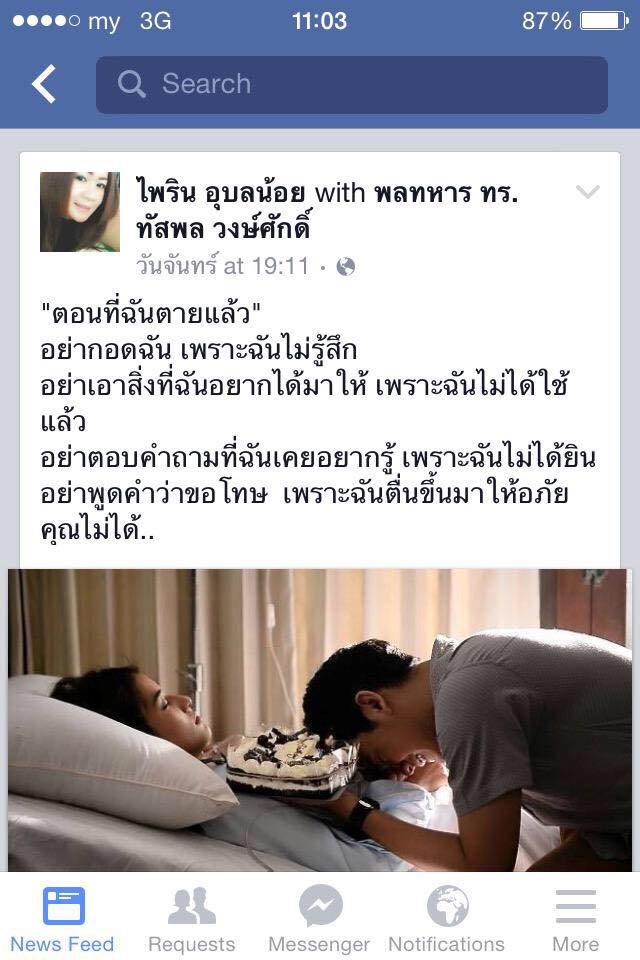Go to the Messenger tab
This screenshot has height=960, width=640.
pos(319,918)
